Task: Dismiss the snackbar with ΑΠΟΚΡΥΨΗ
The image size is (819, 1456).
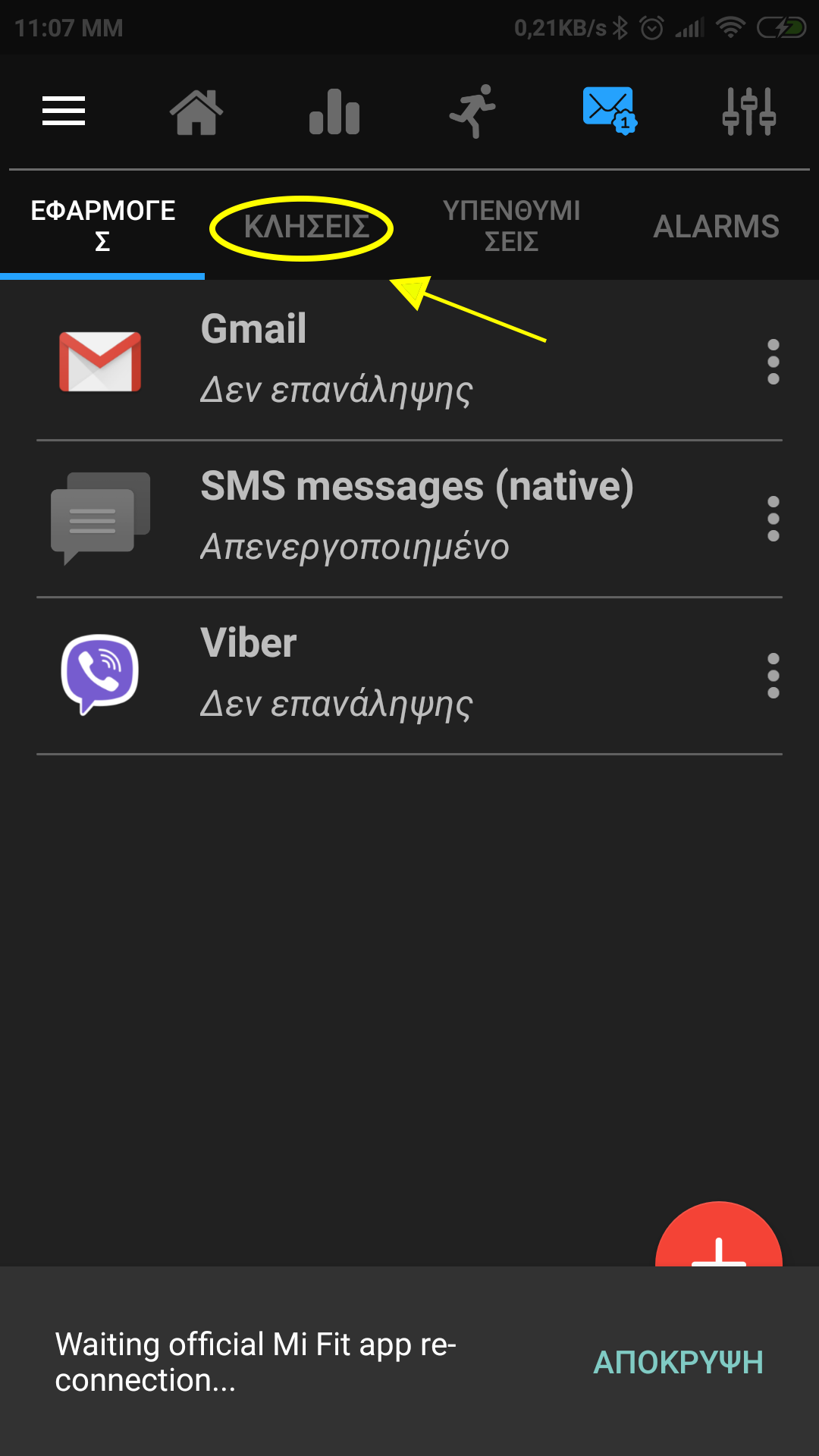Action: [x=678, y=1362]
